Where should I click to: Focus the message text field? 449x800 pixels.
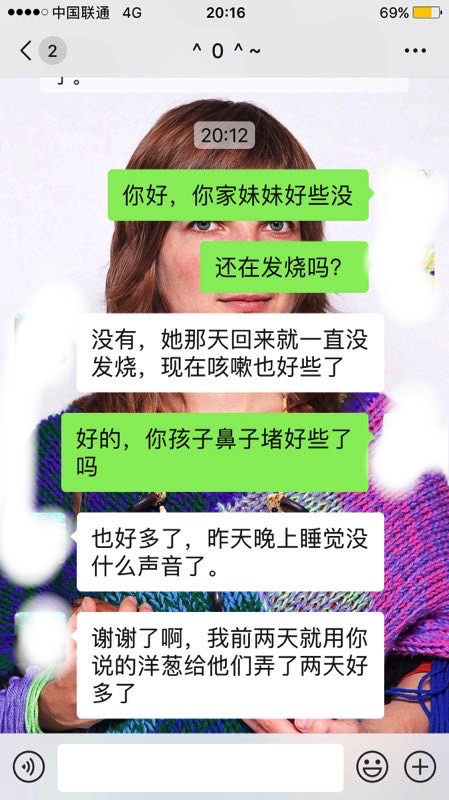[x=200, y=767]
